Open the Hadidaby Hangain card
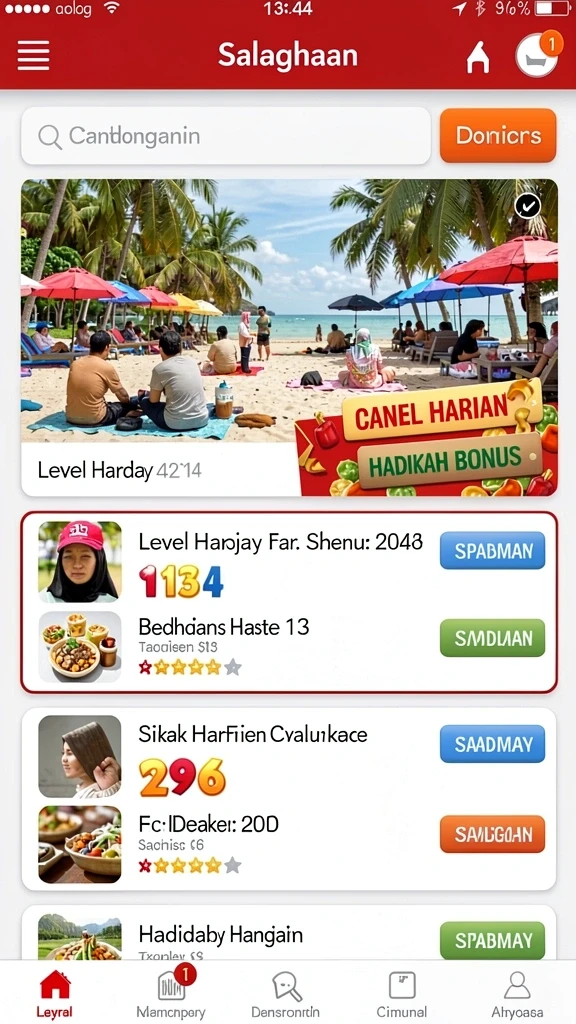Image resolution: width=576 pixels, height=1024 pixels. click(289, 933)
